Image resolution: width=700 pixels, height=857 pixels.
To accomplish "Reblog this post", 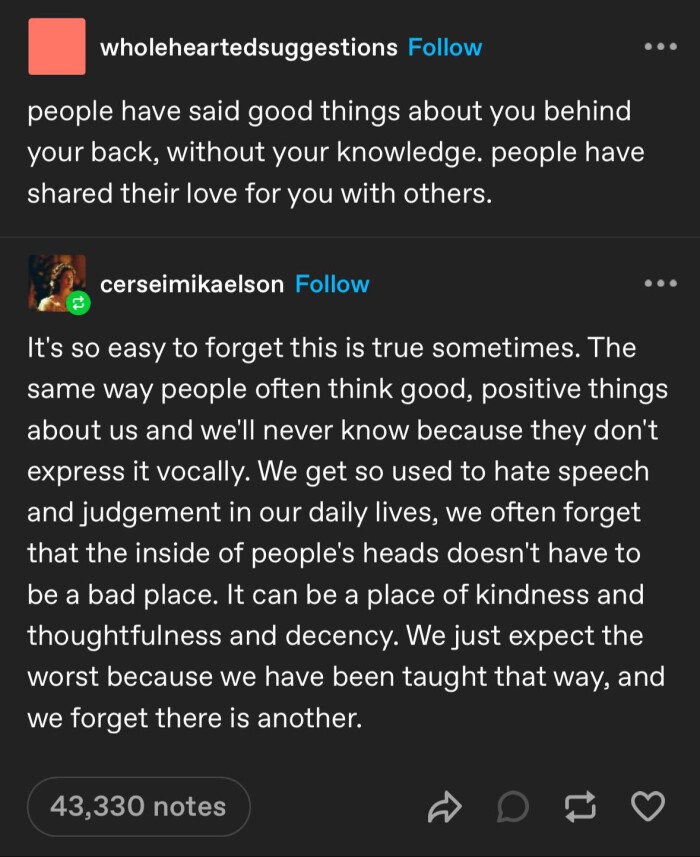I will pyautogui.click(x=581, y=807).
